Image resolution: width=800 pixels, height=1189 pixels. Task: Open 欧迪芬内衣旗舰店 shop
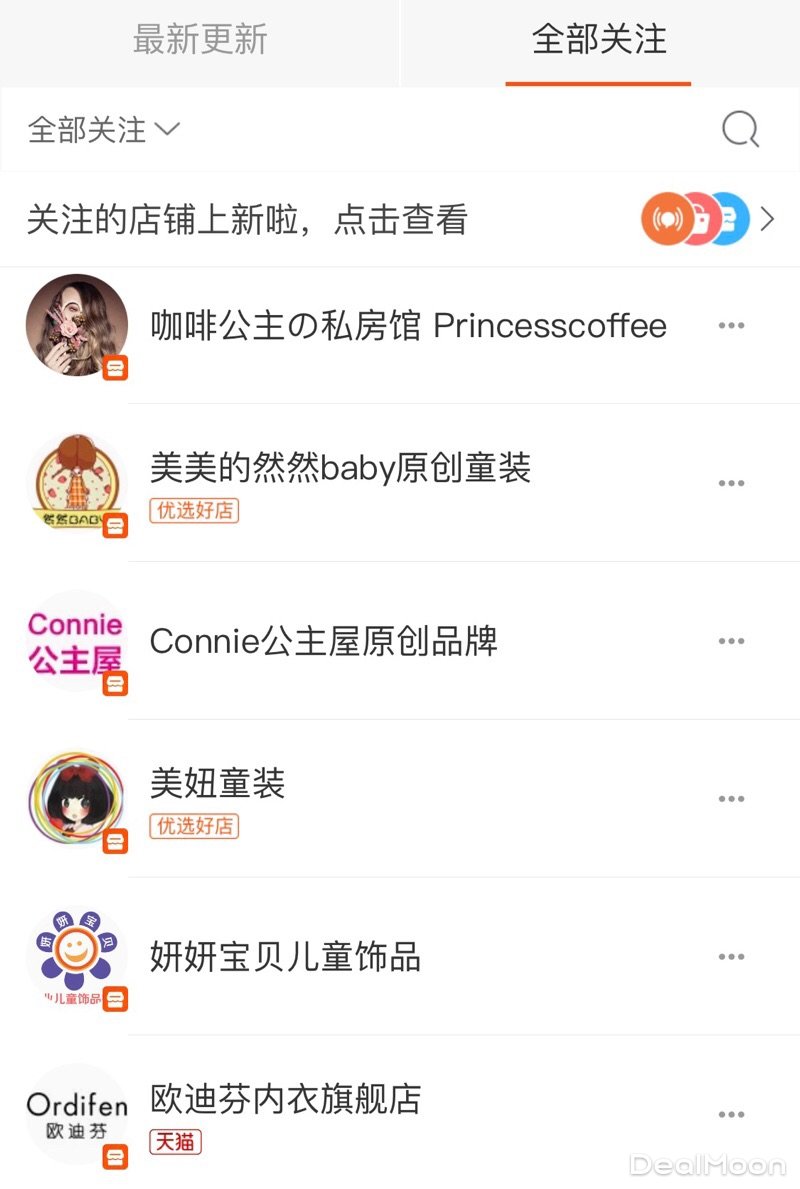pyautogui.click(x=285, y=1100)
